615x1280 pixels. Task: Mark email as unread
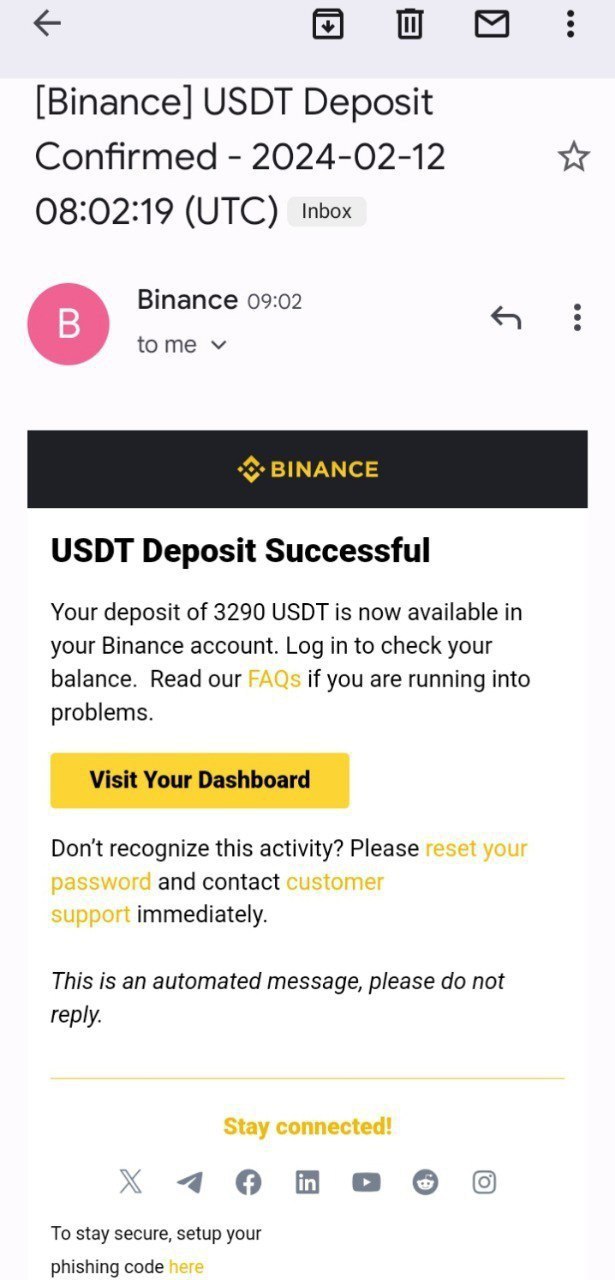coord(491,24)
